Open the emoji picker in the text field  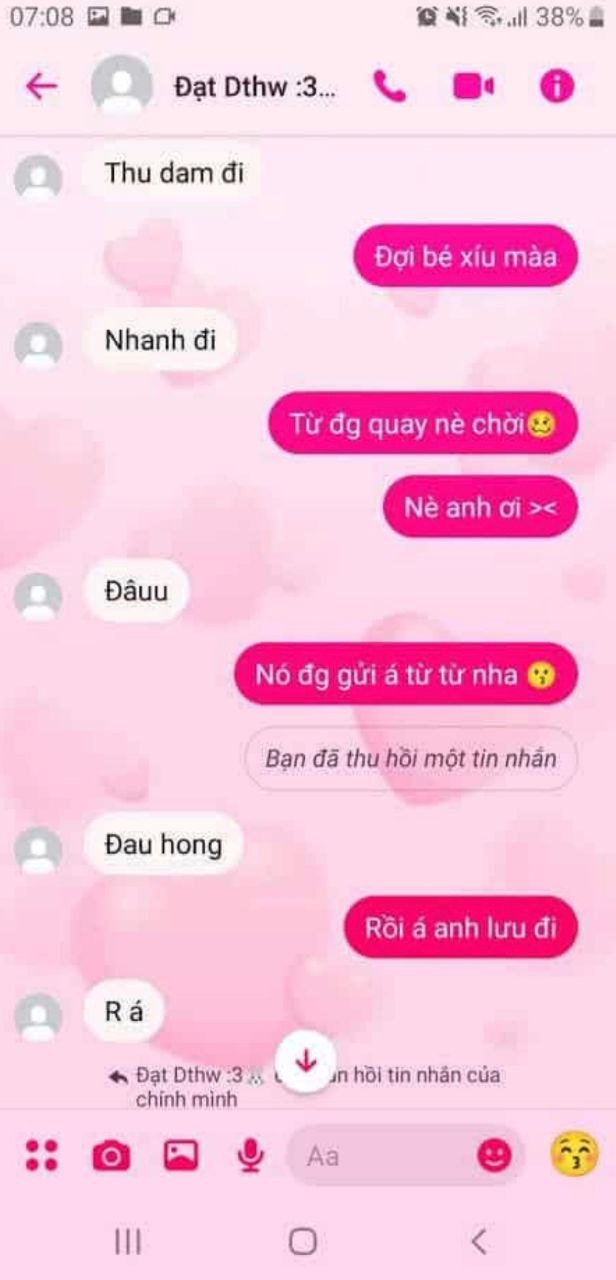coord(494,1156)
